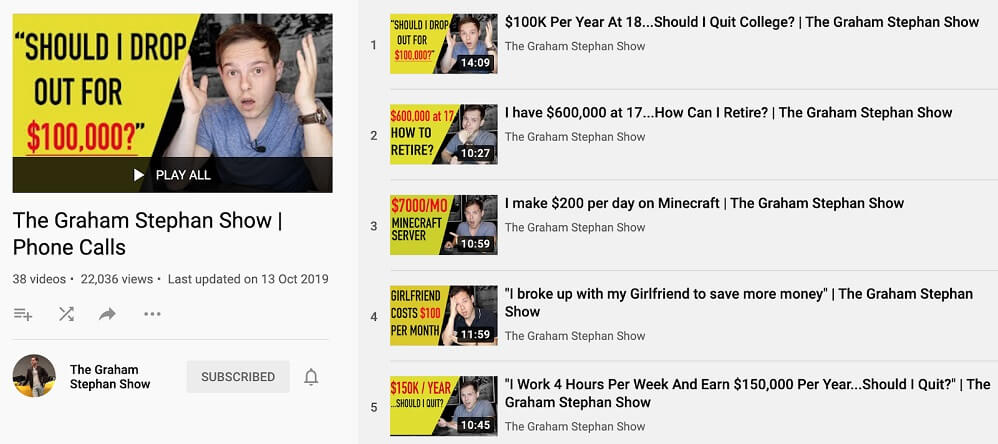This screenshot has height=444, width=998.
Task: Tap the SUBSCRIBED button
Action: tap(238, 377)
